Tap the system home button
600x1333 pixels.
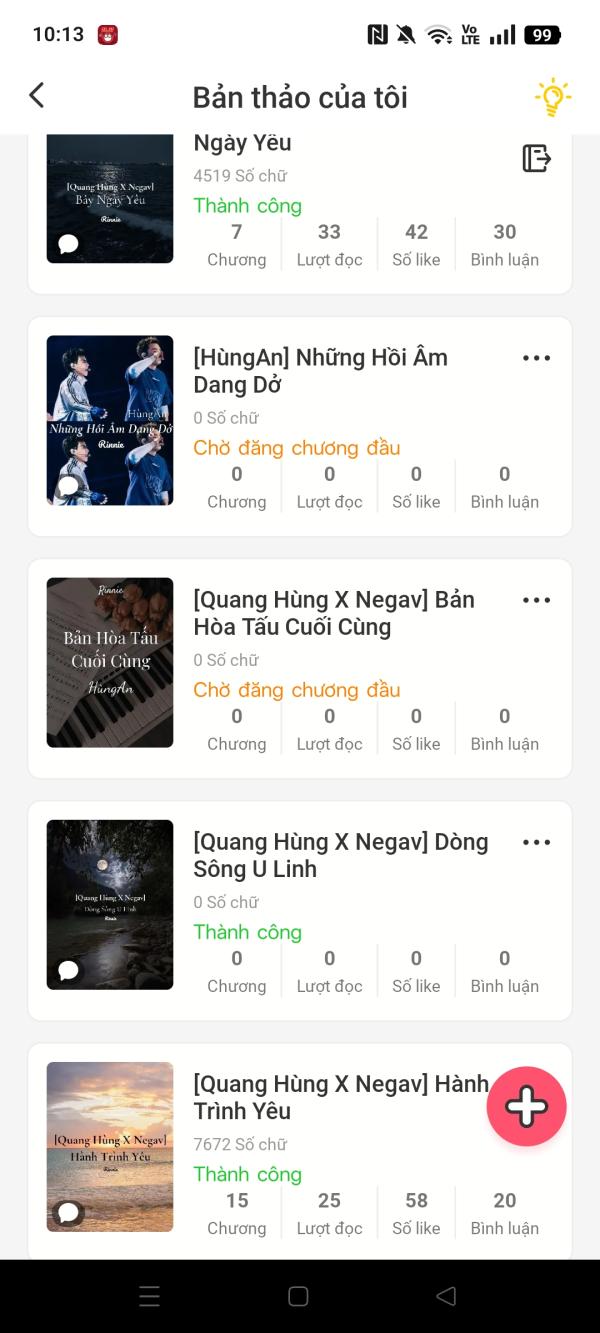[x=298, y=1296]
